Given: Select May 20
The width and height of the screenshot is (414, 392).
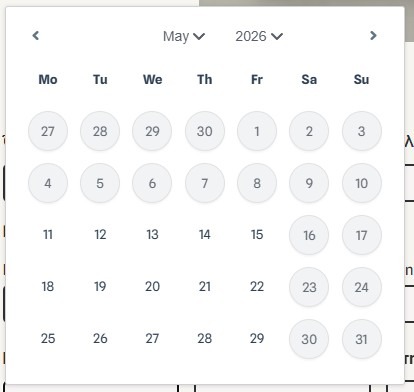Looking at the screenshot, I should click(152, 287).
